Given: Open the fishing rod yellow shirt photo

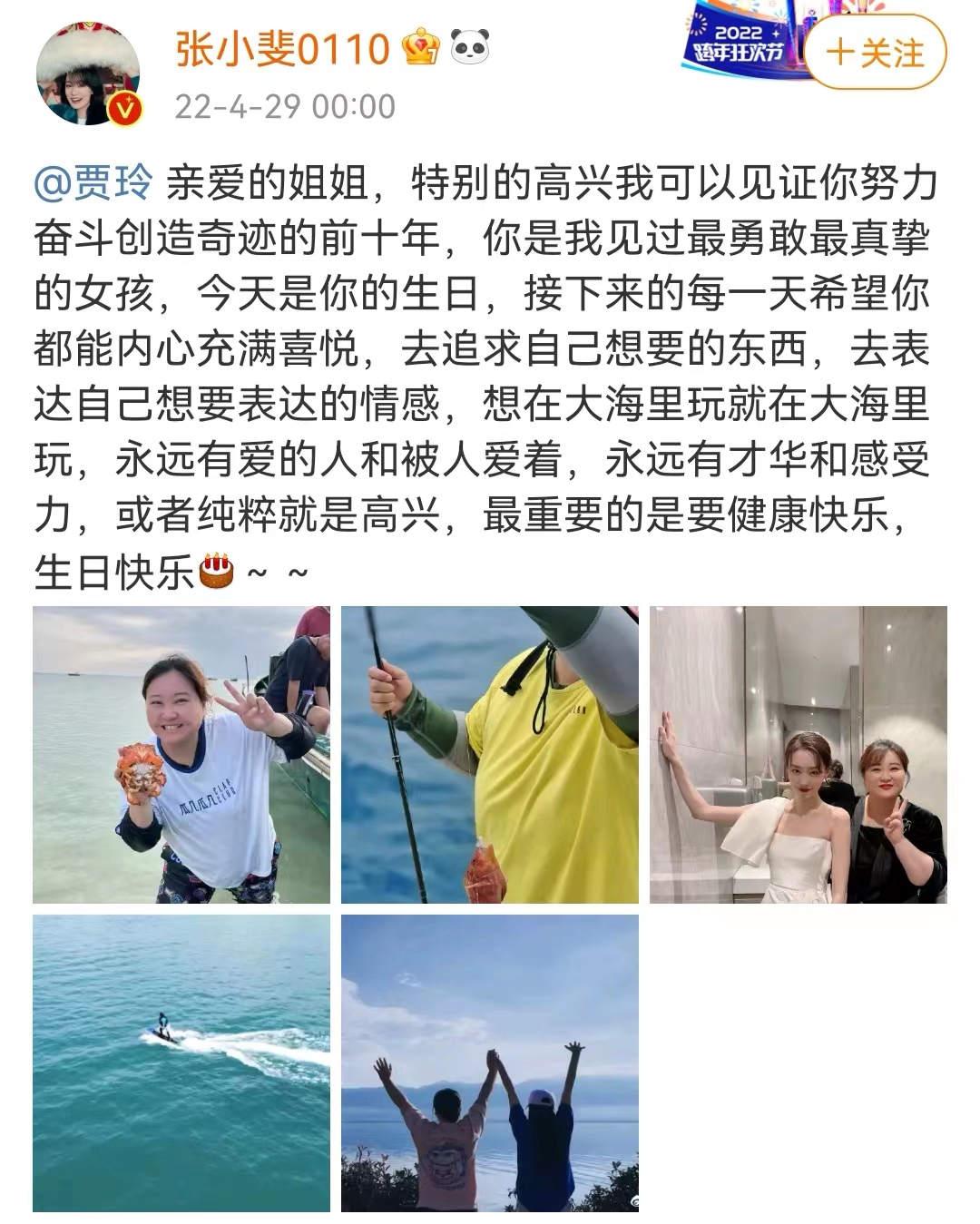Looking at the screenshot, I should coord(489,754).
